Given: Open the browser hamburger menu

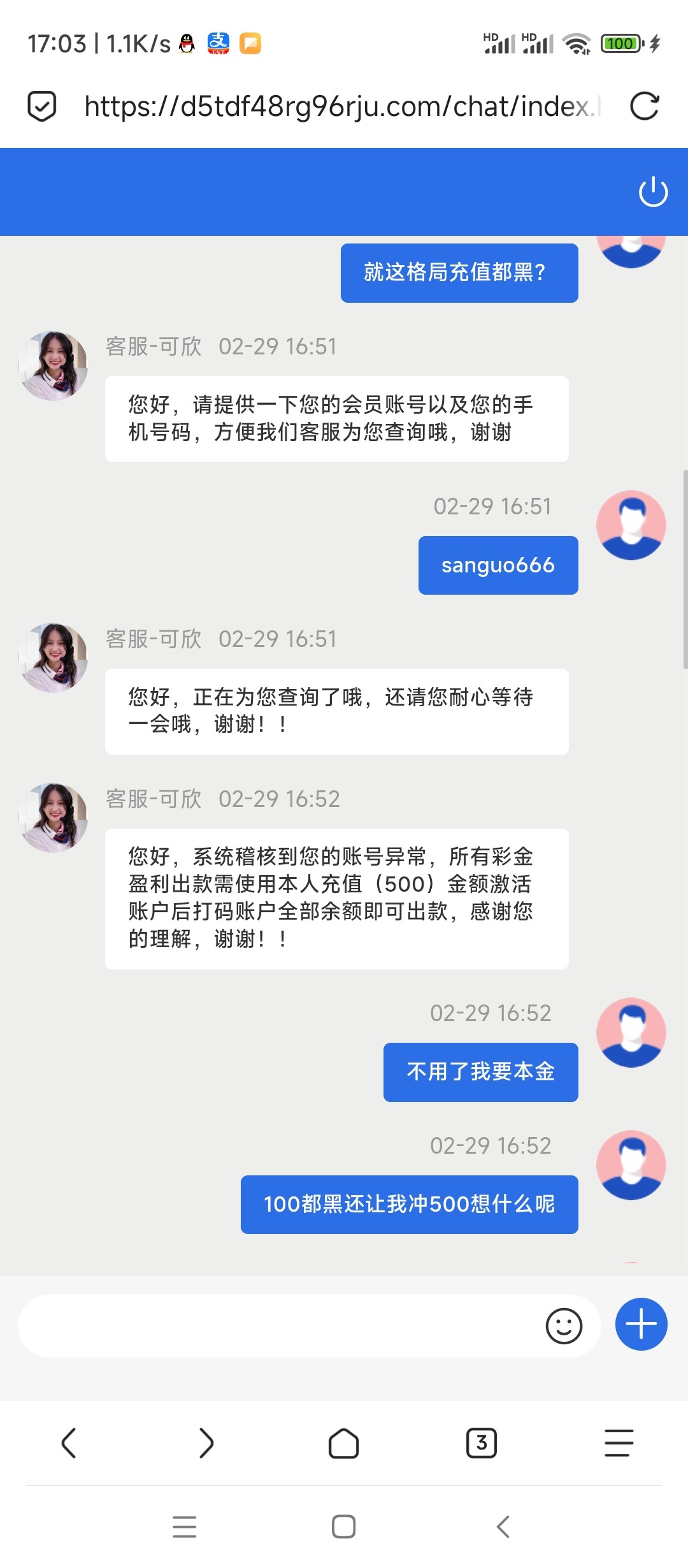Looking at the screenshot, I should (x=619, y=1443).
